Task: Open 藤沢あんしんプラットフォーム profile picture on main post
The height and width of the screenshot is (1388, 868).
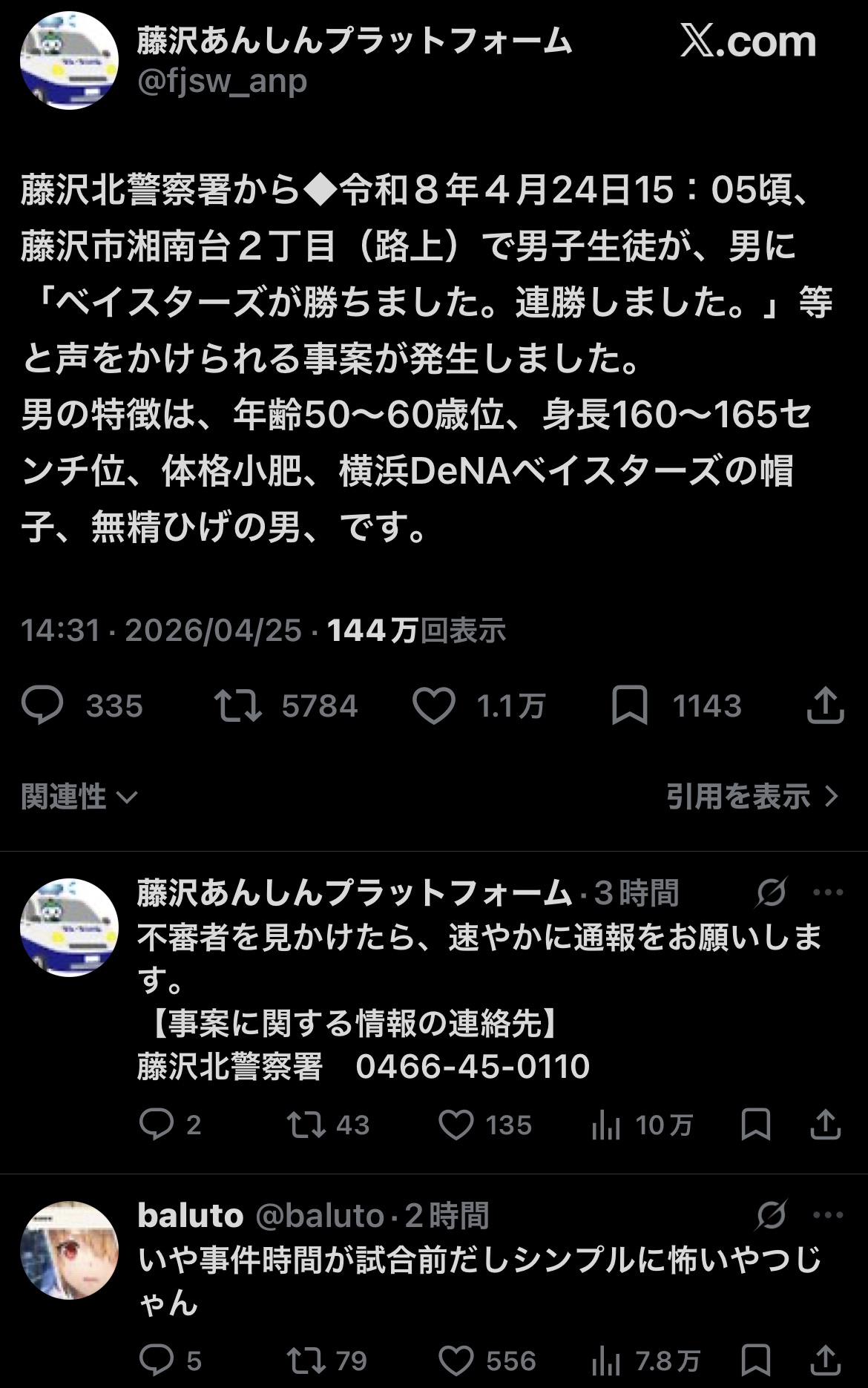Action: click(69, 60)
